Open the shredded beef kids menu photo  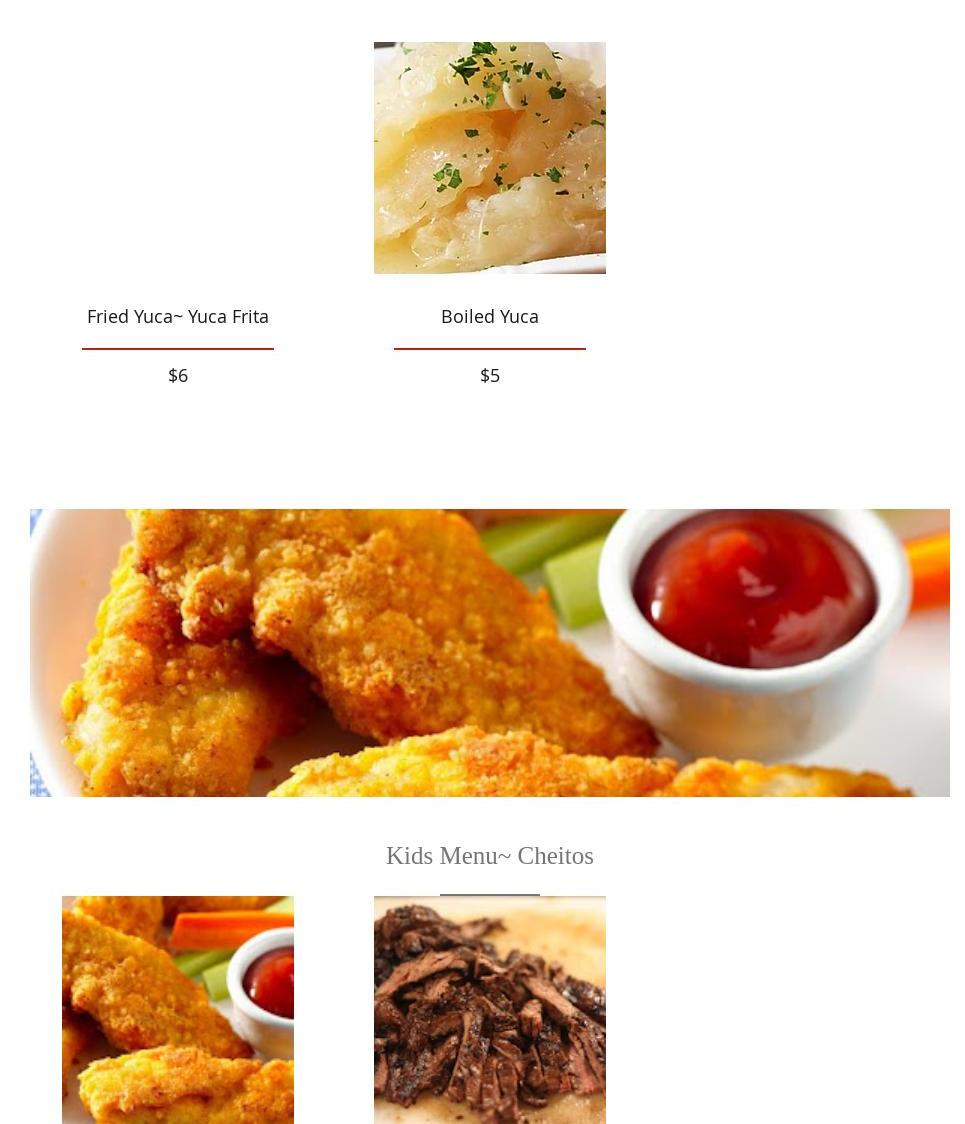pyautogui.click(x=489, y=1009)
